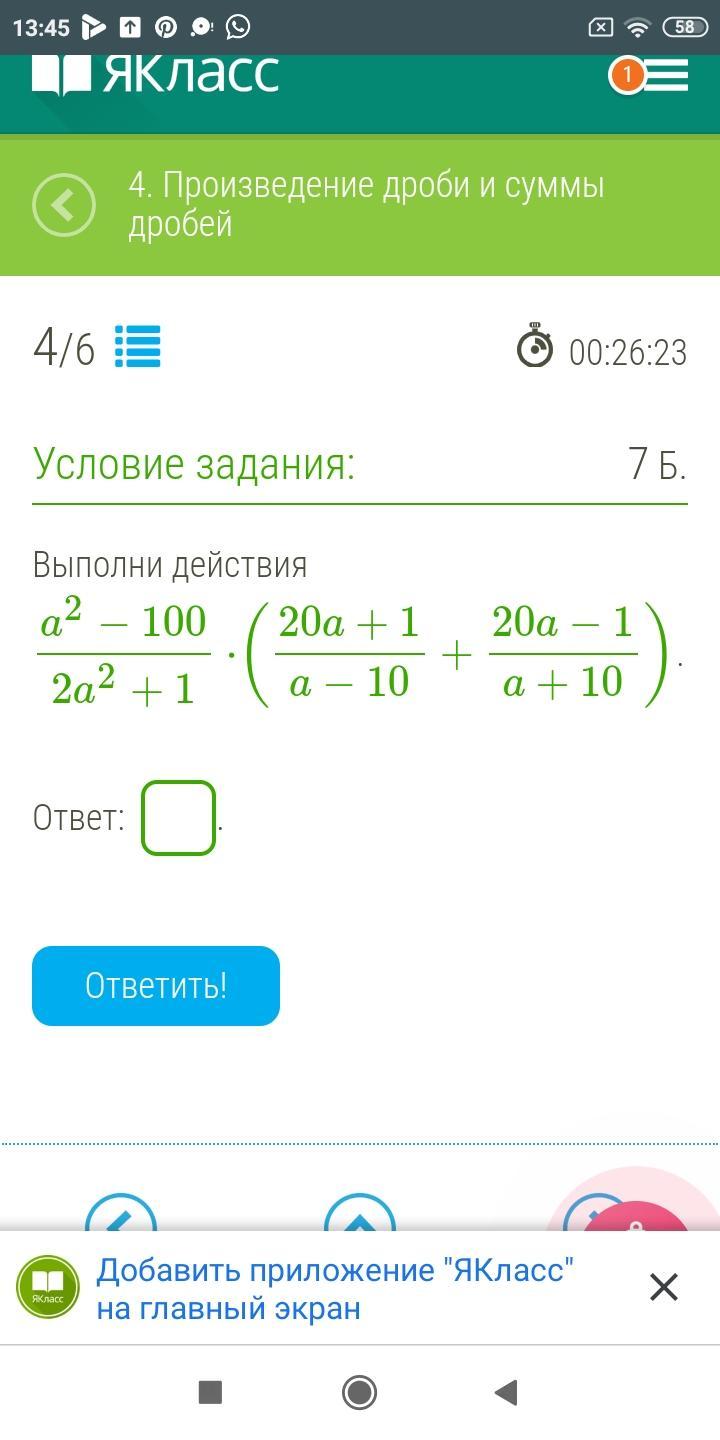This screenshot has width=720, height=1440.
Task: Open the hamburger menu with notification badge
Action: [x=662, y=75]
